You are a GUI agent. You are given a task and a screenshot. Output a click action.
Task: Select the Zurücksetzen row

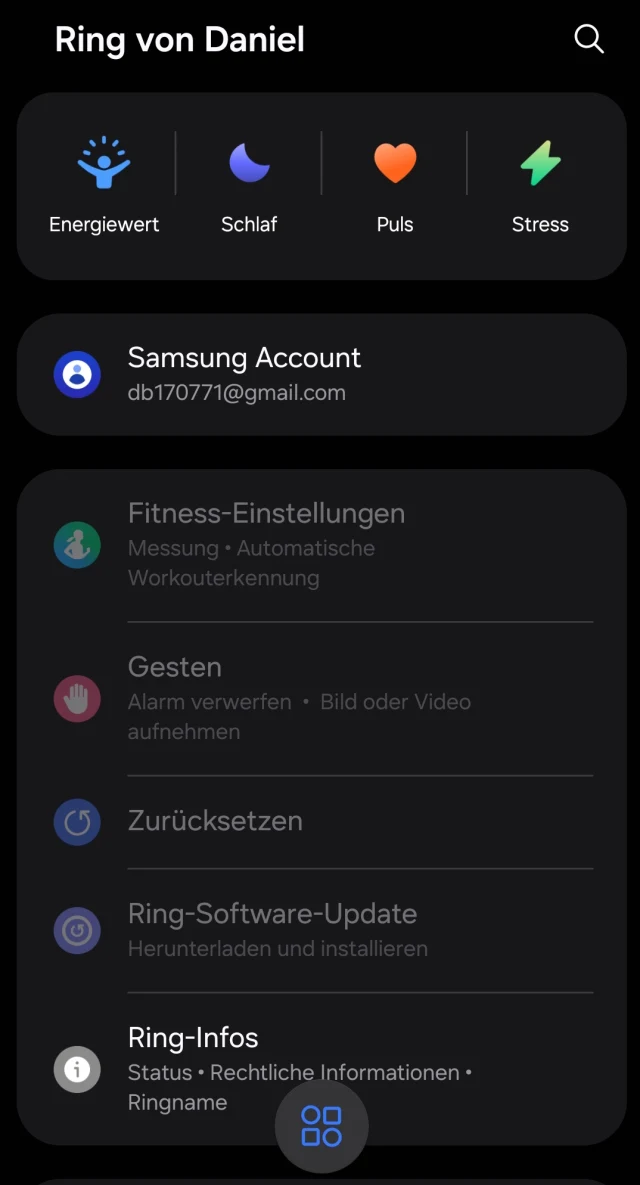(321, 821)
